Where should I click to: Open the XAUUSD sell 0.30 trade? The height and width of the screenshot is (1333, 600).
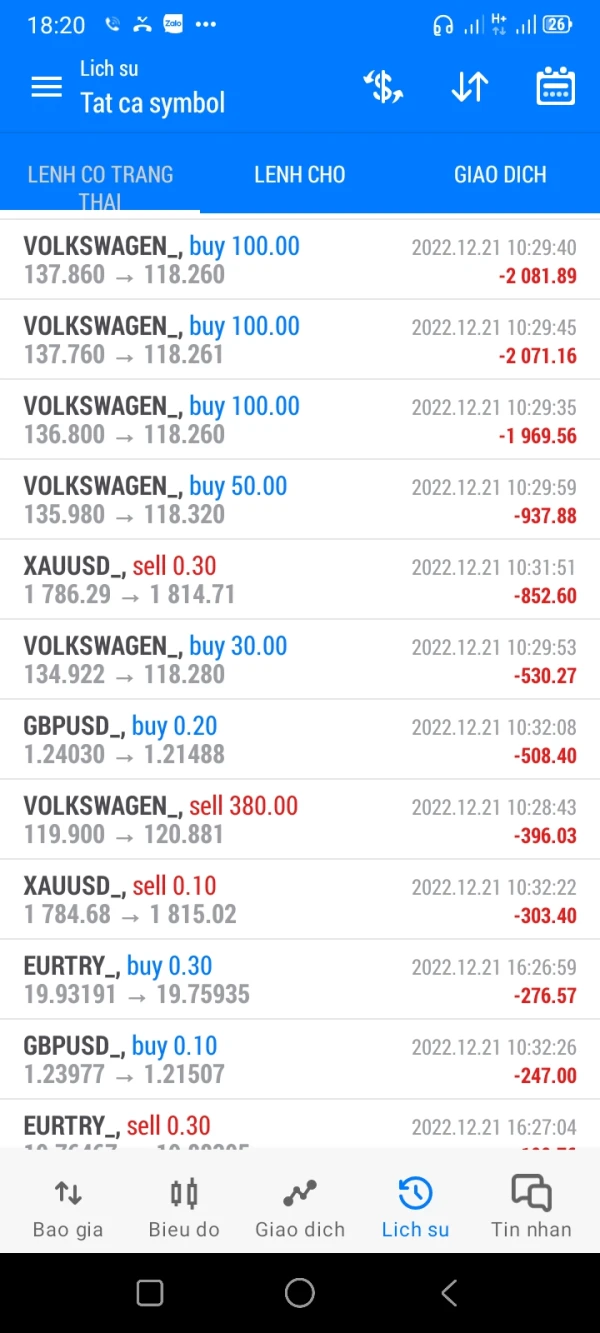pyautogui.click(x=300, y=580)
